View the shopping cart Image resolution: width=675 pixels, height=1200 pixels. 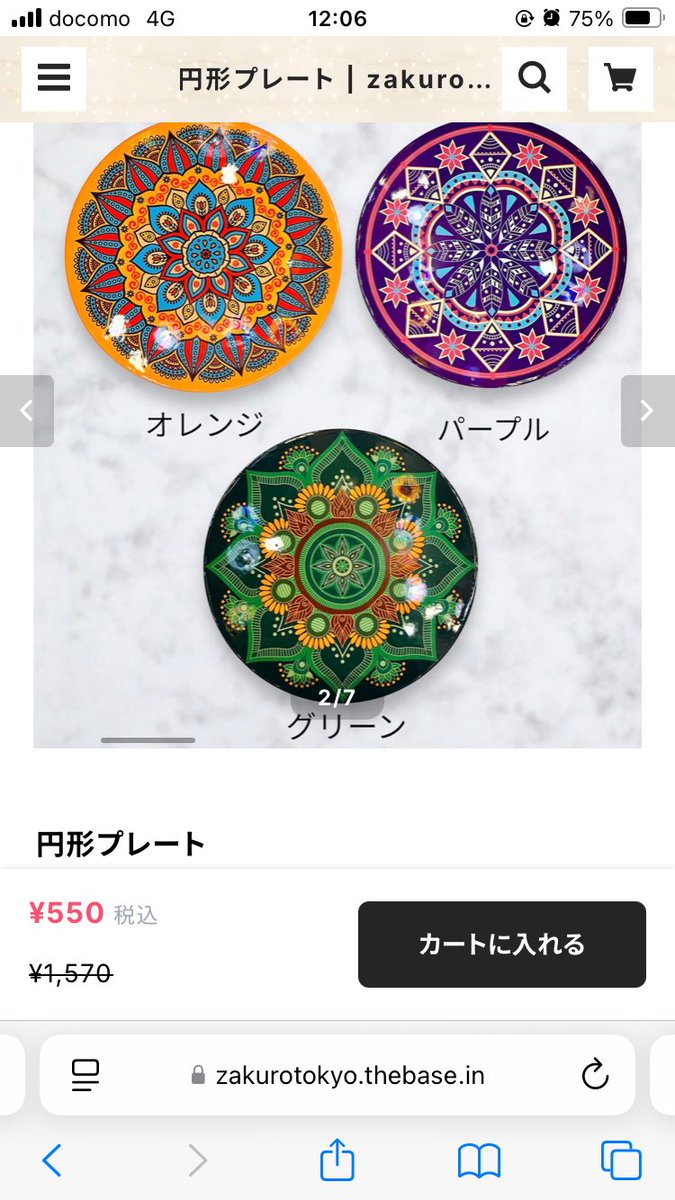pos(620,78)
